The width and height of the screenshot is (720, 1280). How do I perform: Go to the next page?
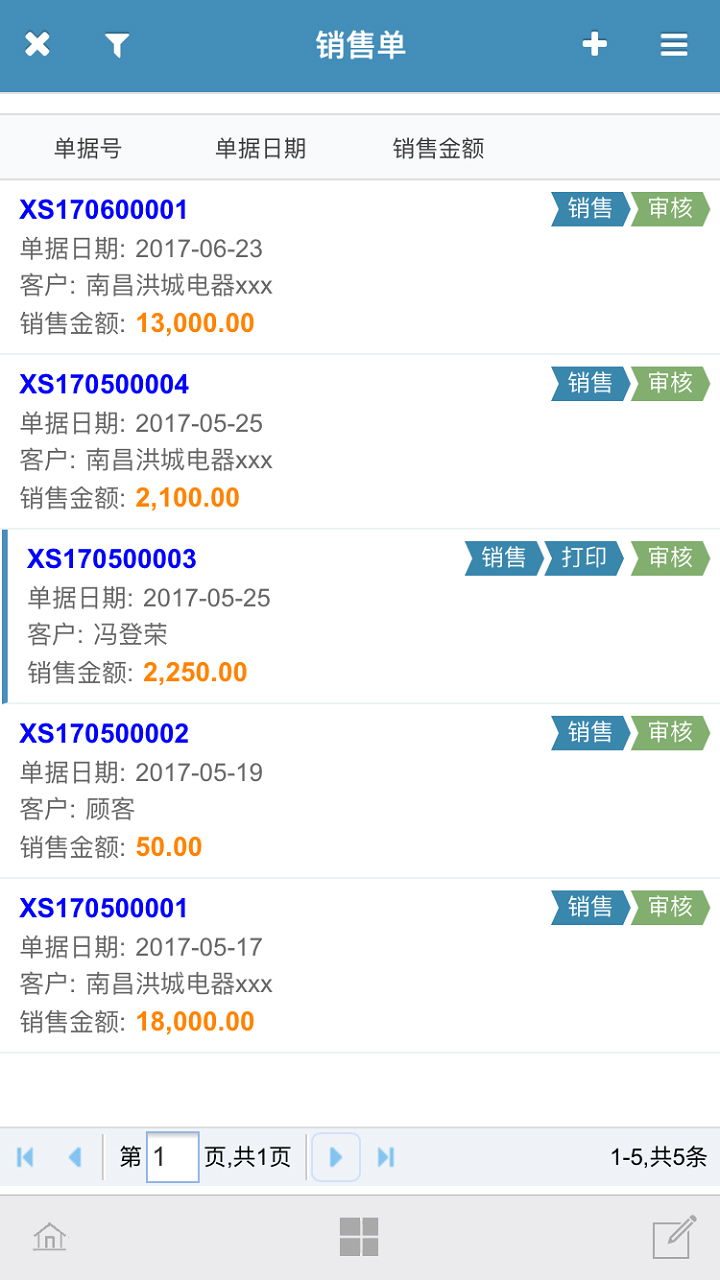tap(336, 1157)
